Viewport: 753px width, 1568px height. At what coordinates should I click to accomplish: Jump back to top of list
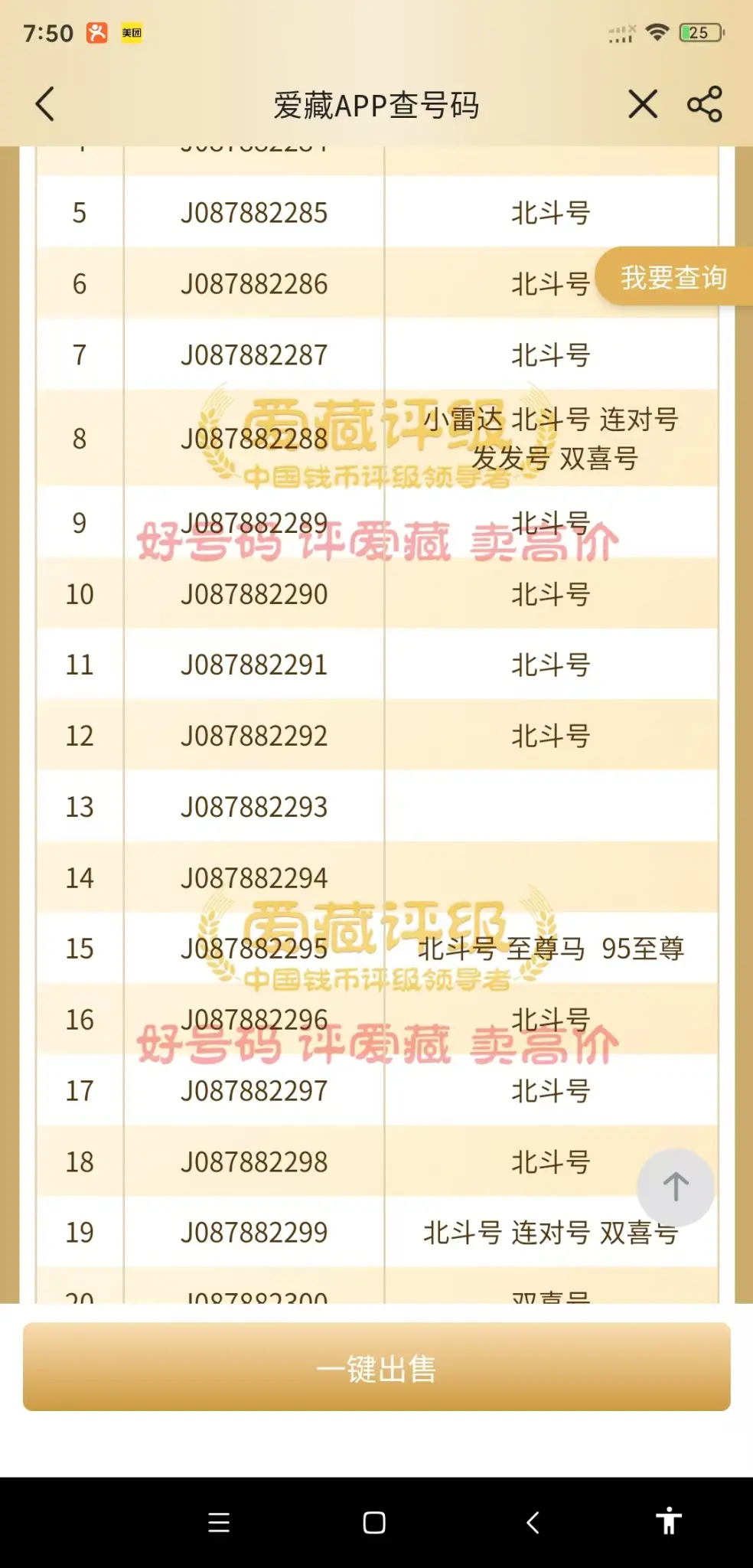click(676, 1187)
